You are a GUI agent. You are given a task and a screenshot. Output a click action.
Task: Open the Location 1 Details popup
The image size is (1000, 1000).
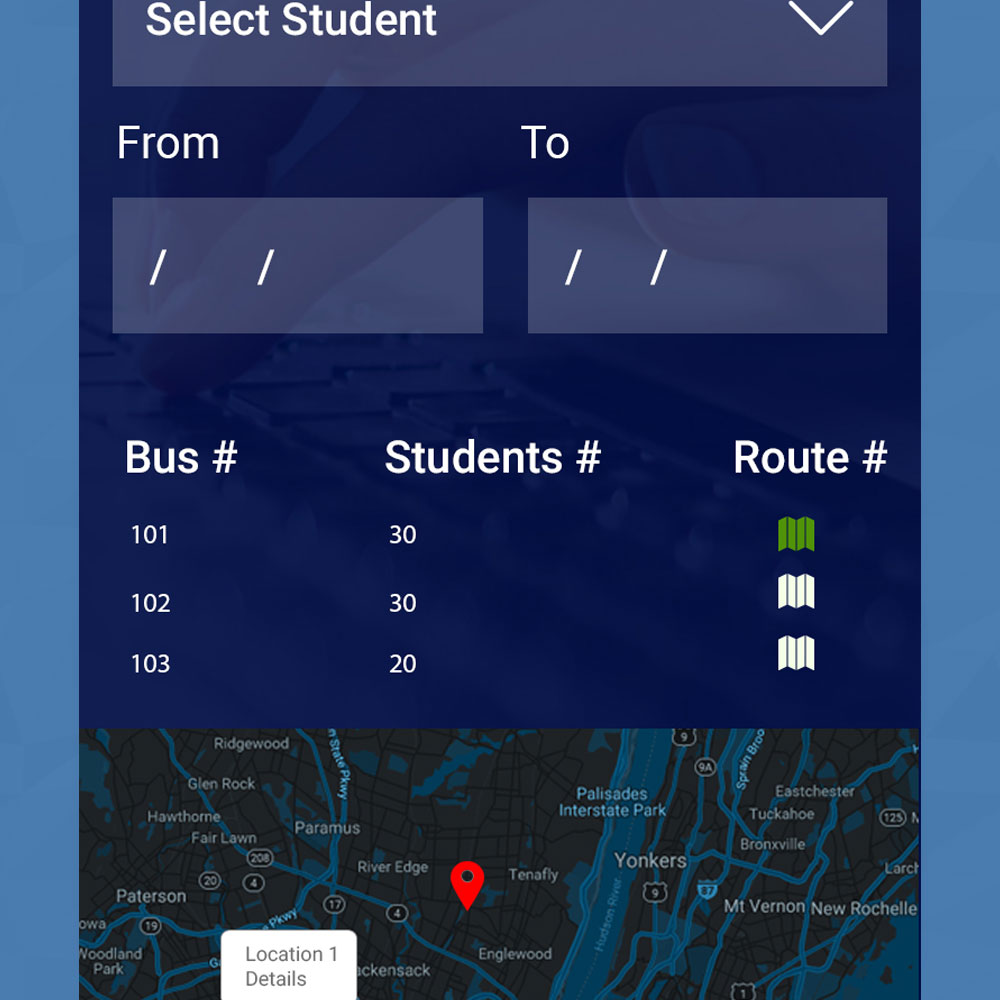point(288,966)
